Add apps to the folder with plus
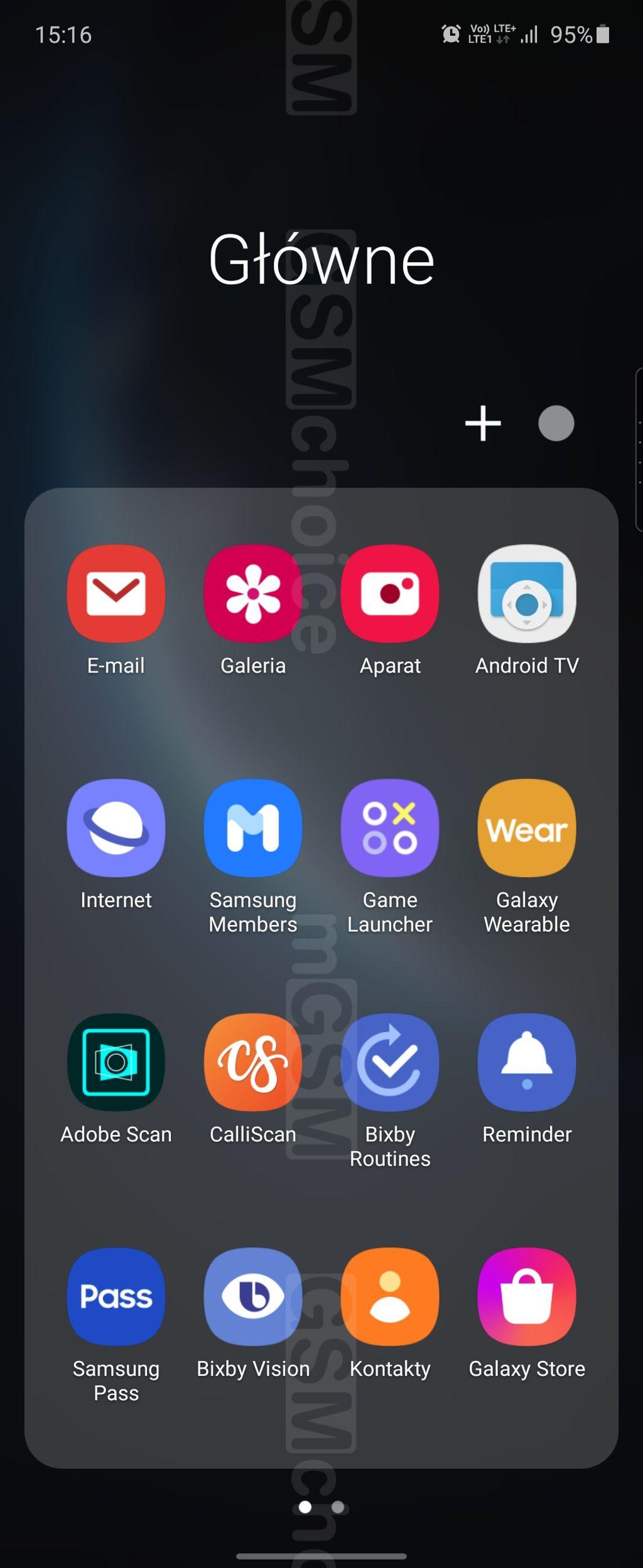This screenshot has height=1568, width=643. (483, 424)
